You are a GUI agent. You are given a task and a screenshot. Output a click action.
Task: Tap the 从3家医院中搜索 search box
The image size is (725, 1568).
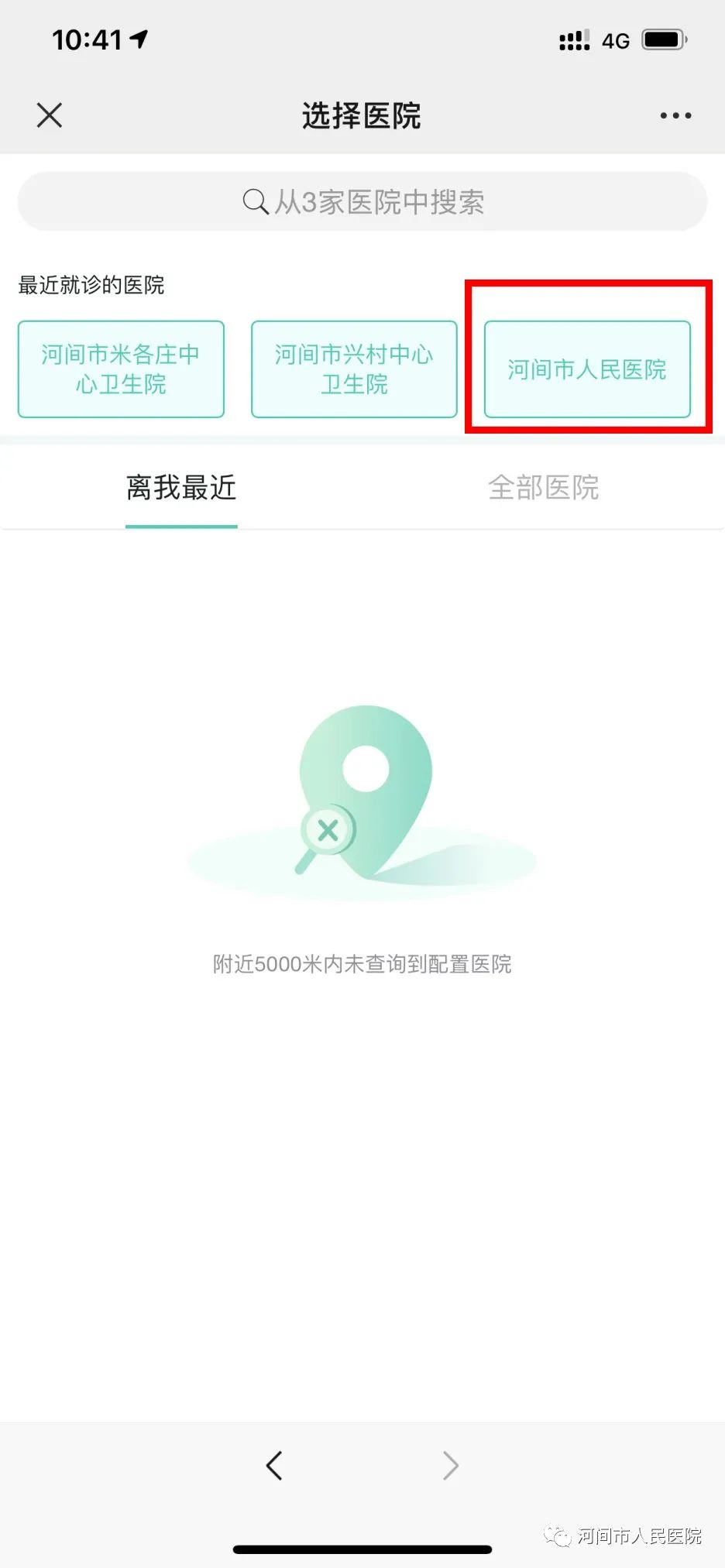[362, 202]
